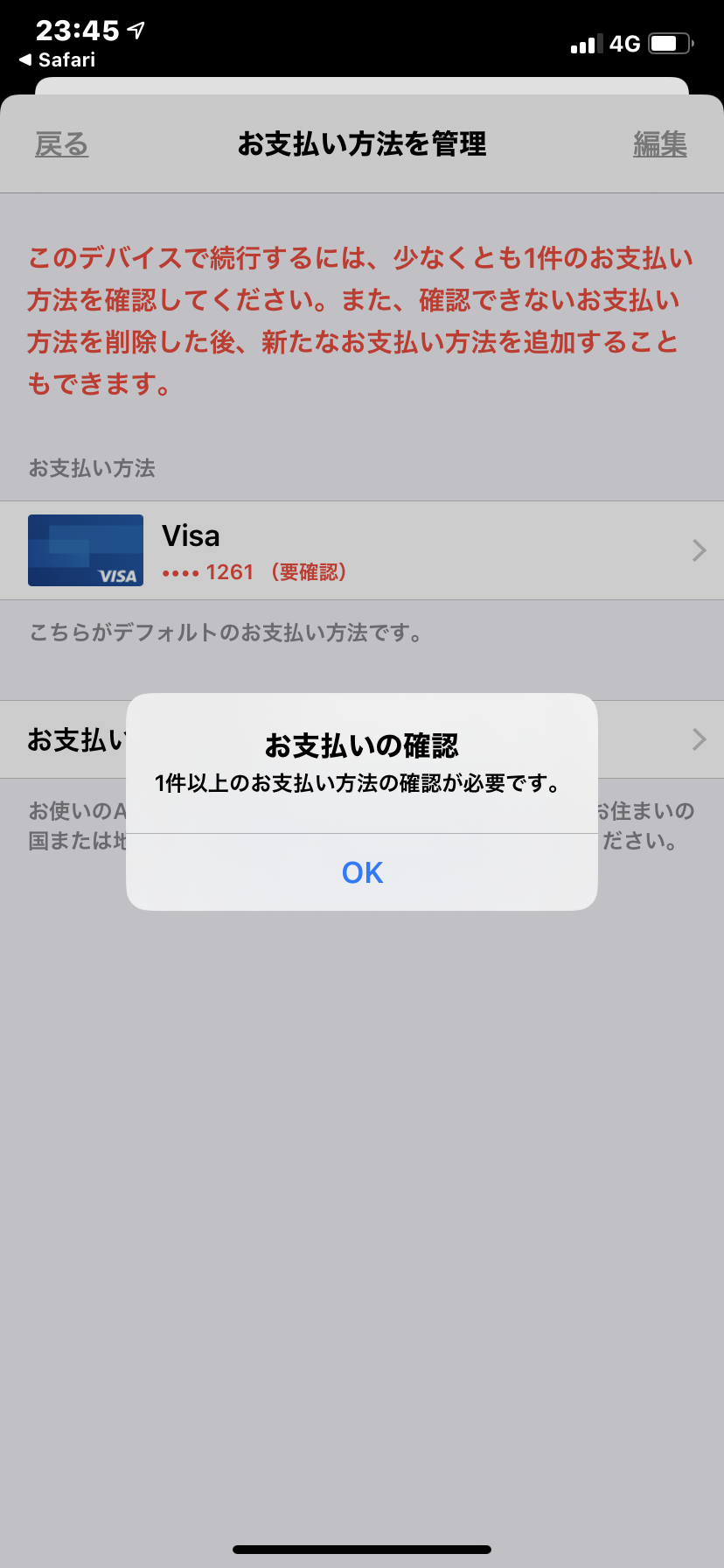Return to Safari via the status bar link
The image size is (724, 1568).
pos(58,59)
